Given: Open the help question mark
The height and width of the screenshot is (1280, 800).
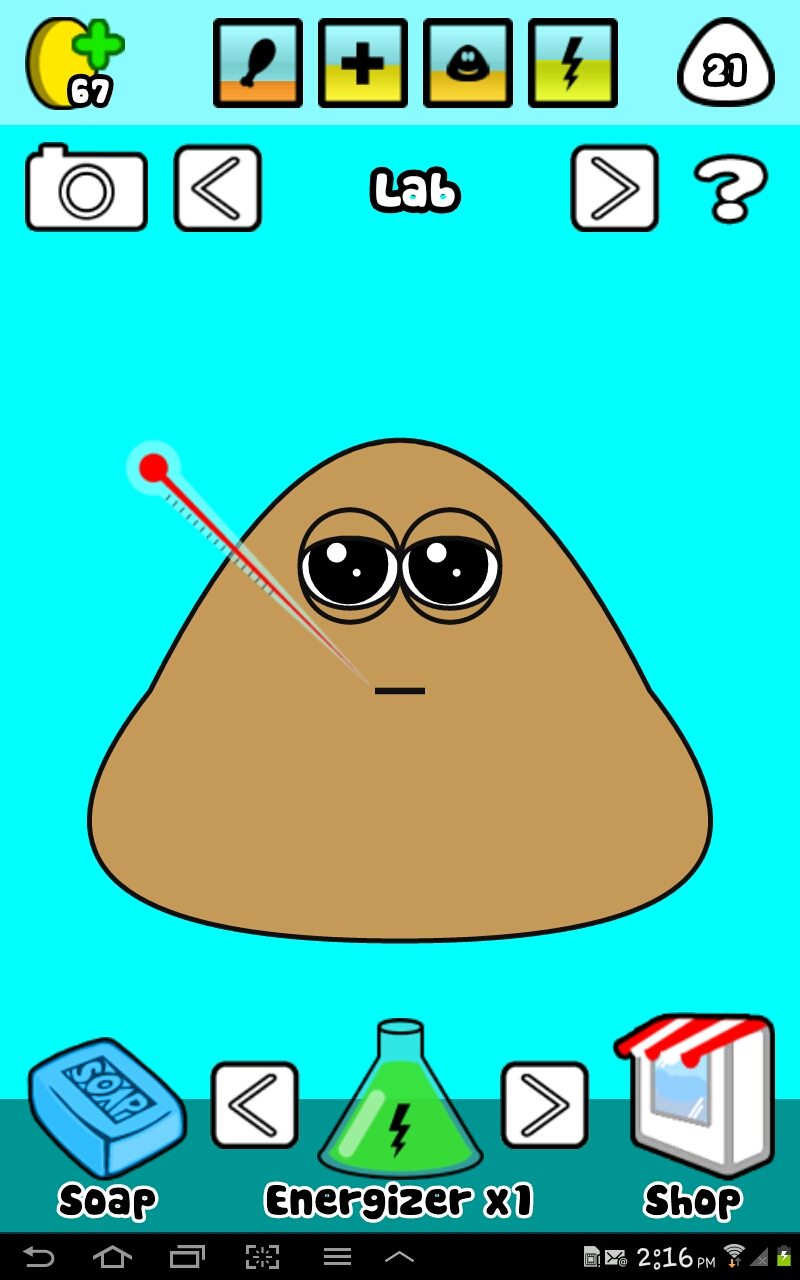Looking at the screenshot, I should (x=730, y=189).
